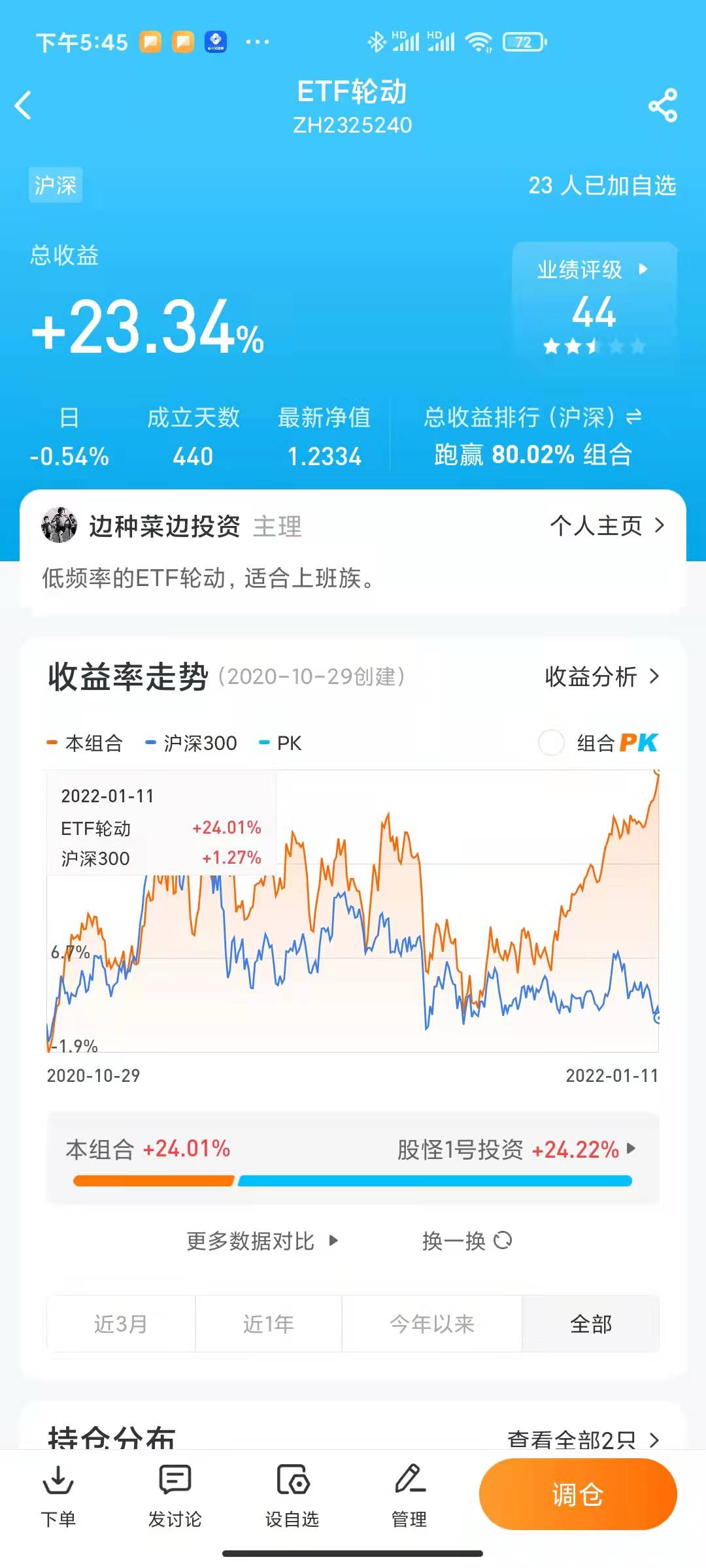Switch the 总收益排行 ranking scope
This screenshot has width=706, height=1568.
tap(633, 417)
